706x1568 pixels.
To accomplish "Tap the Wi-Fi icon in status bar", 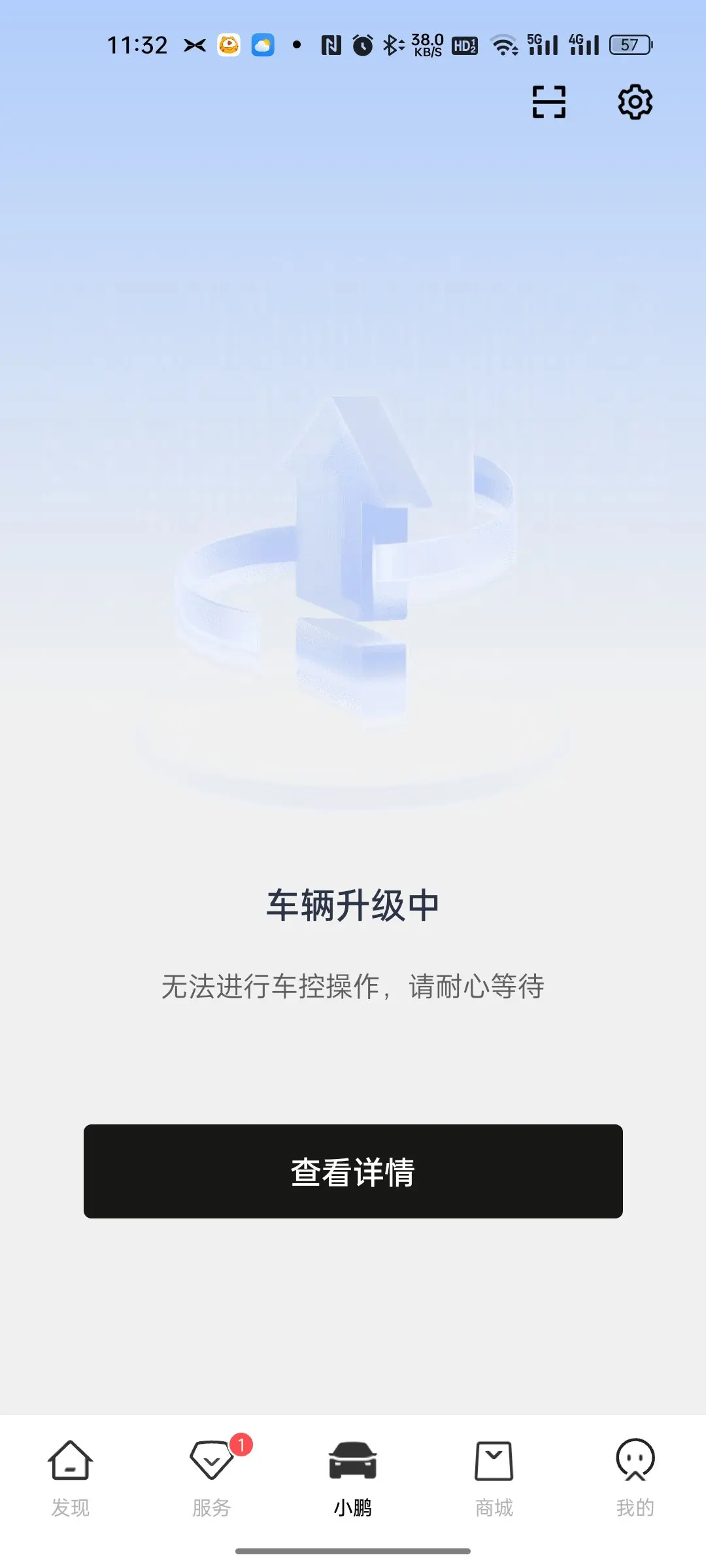I will tap(503, 44).
